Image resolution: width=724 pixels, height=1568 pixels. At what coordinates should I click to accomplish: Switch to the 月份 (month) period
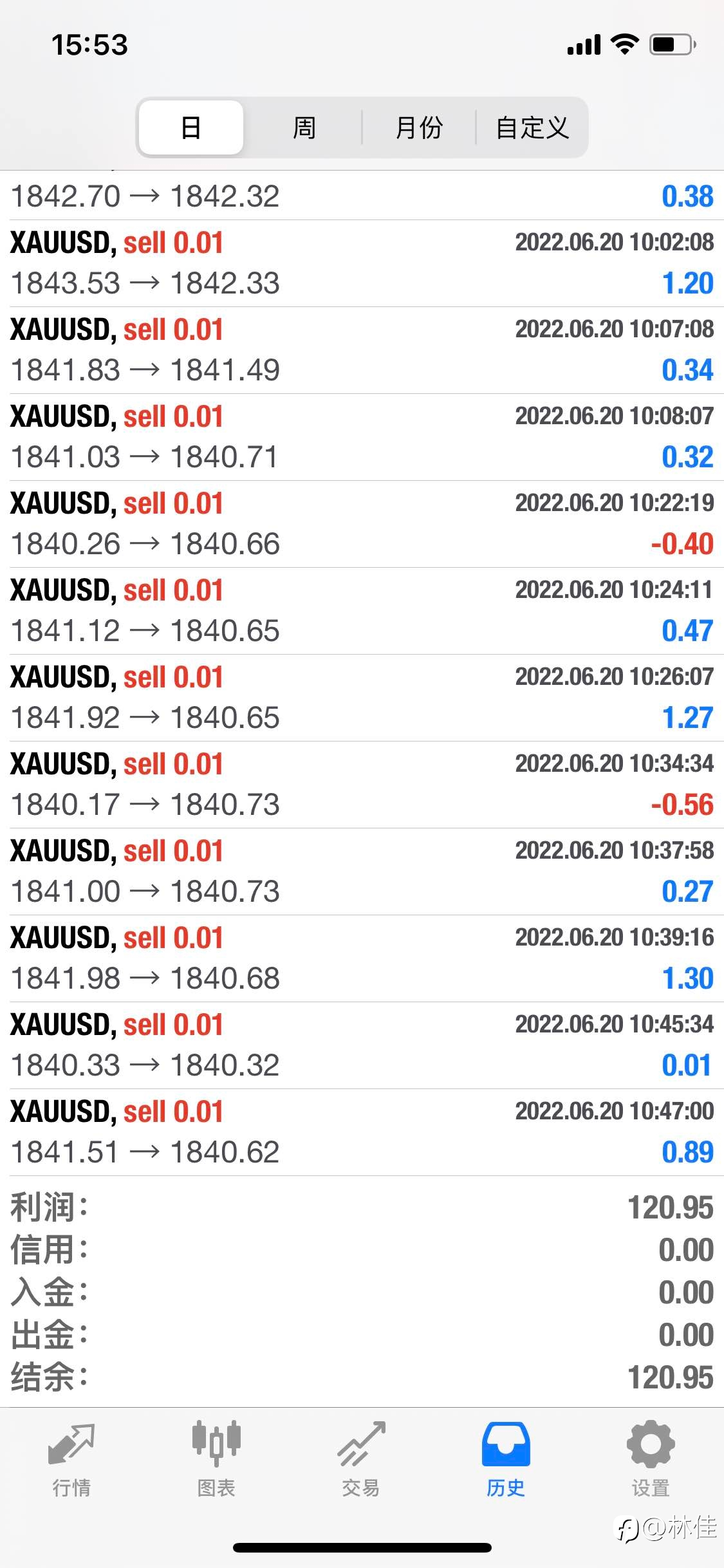point(419,127)
